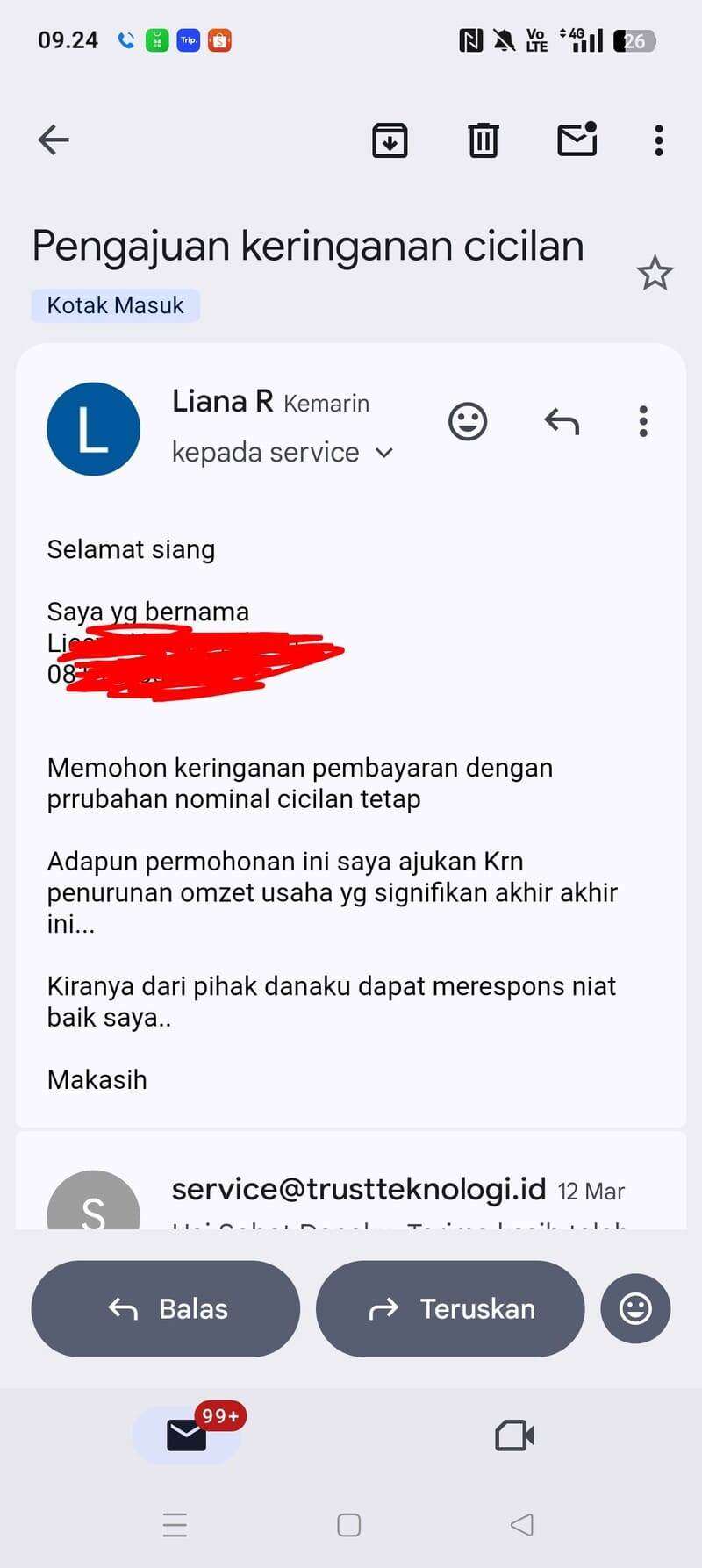Delete this email with the trash icon
702x1568 pixels.
click(x=483, y=140)
